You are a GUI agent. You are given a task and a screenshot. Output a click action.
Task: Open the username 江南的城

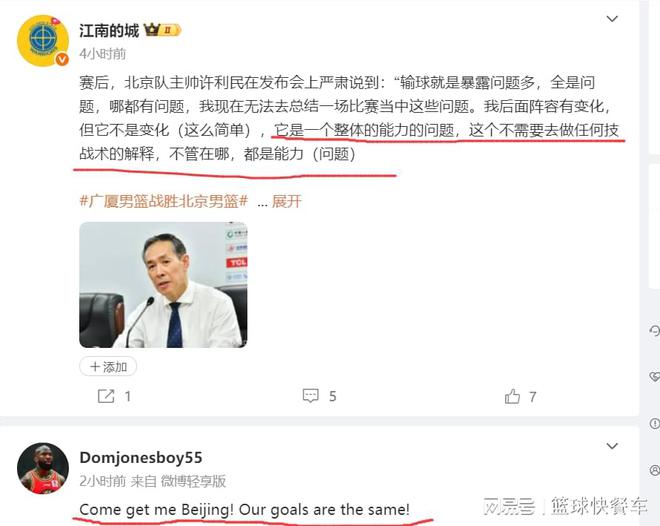109,30
